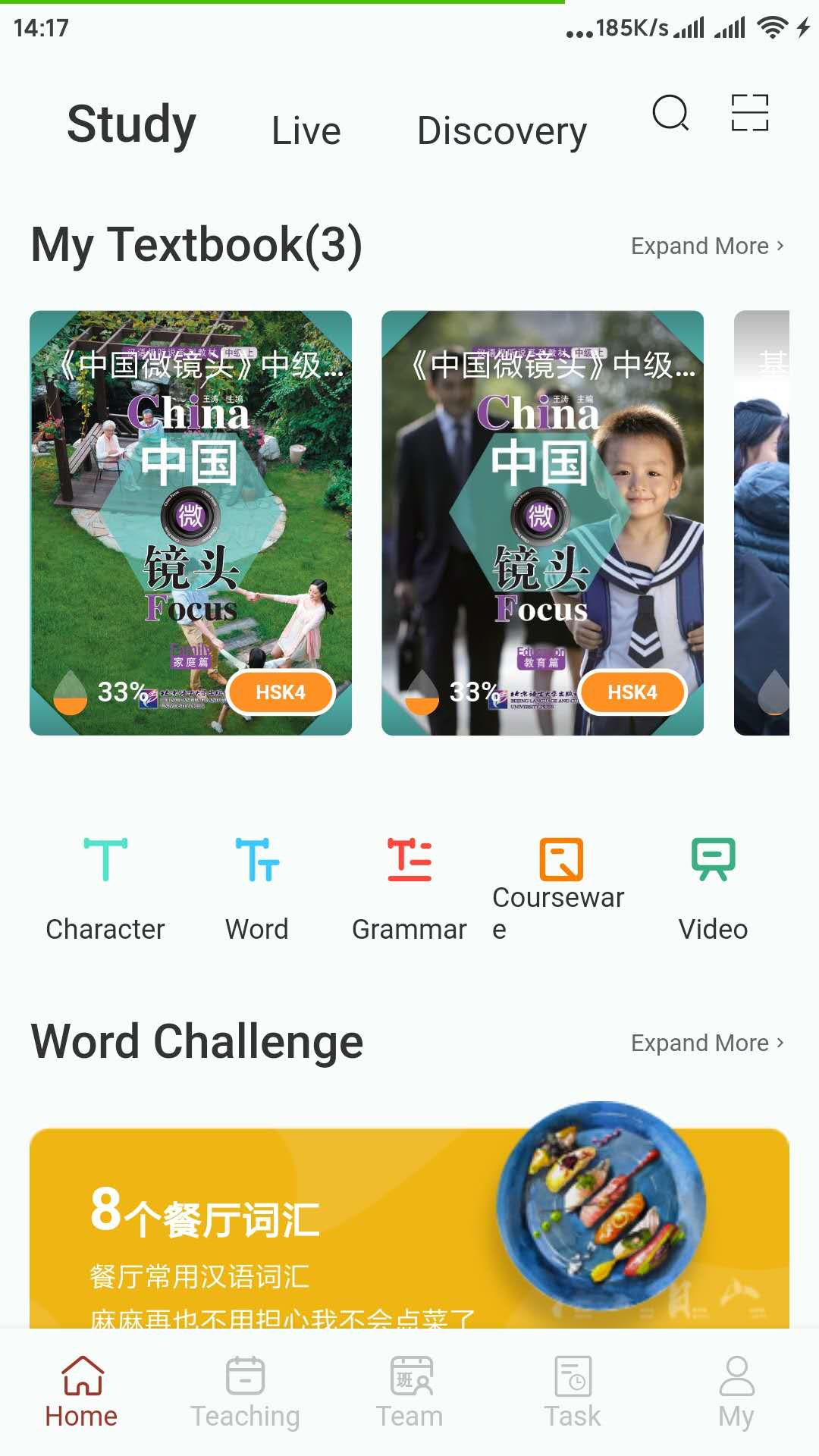819x1456 pixels.
Task: Select the Home tab
Action: click(82, 1392)
